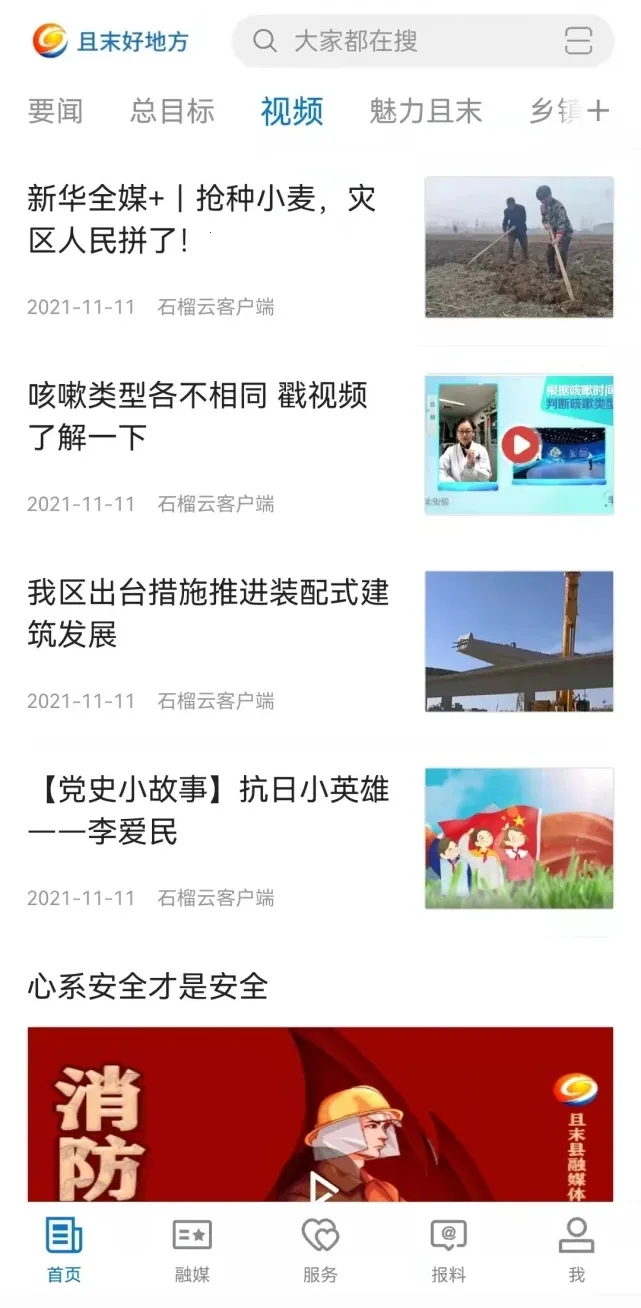This screenshot has width=641, height=1308.
Task: Tap the 大家都在搜 search box
Action: (x=400, y=41)
